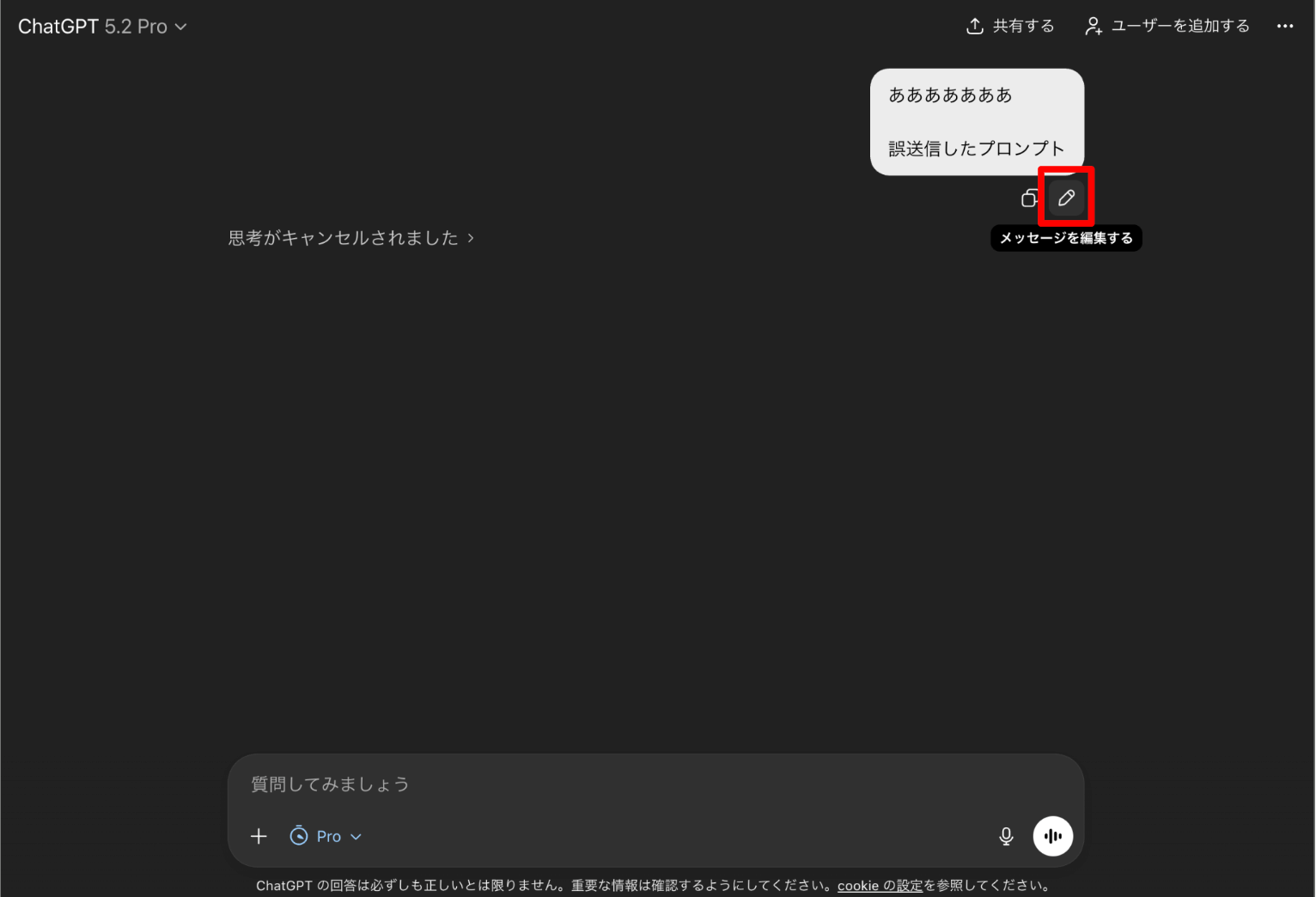Edit the message with the pencil icon
The height and width of the screenshot is (897, 1316).
click(x=1066, y=198)
